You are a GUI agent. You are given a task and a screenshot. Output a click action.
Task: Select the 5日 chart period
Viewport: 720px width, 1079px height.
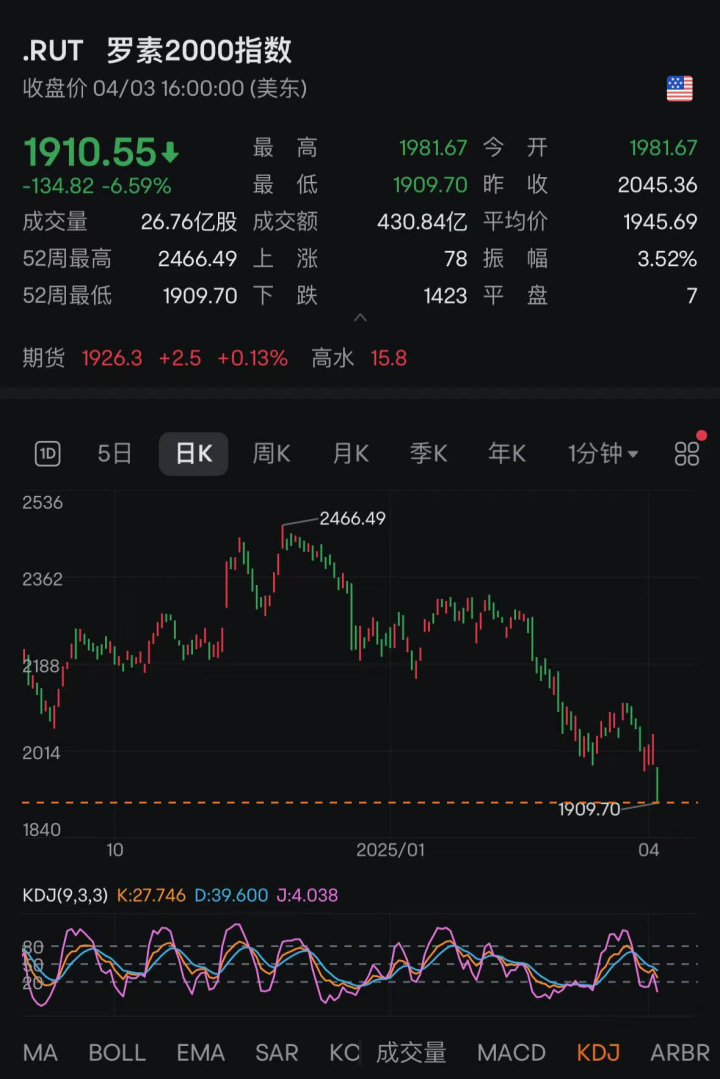pyautogui.click(x=115, y=454)
